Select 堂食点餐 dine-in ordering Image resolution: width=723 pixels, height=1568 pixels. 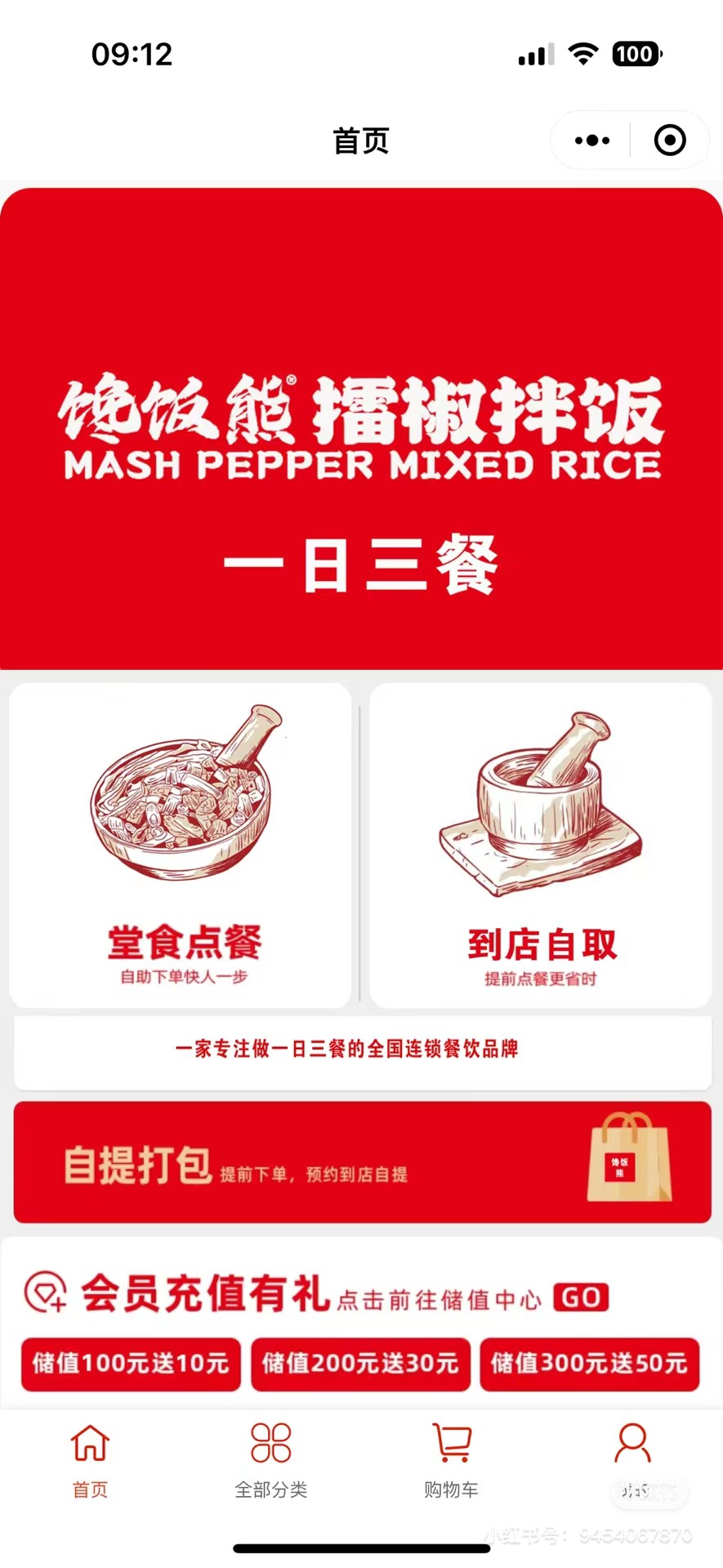(x=181, y=845)
